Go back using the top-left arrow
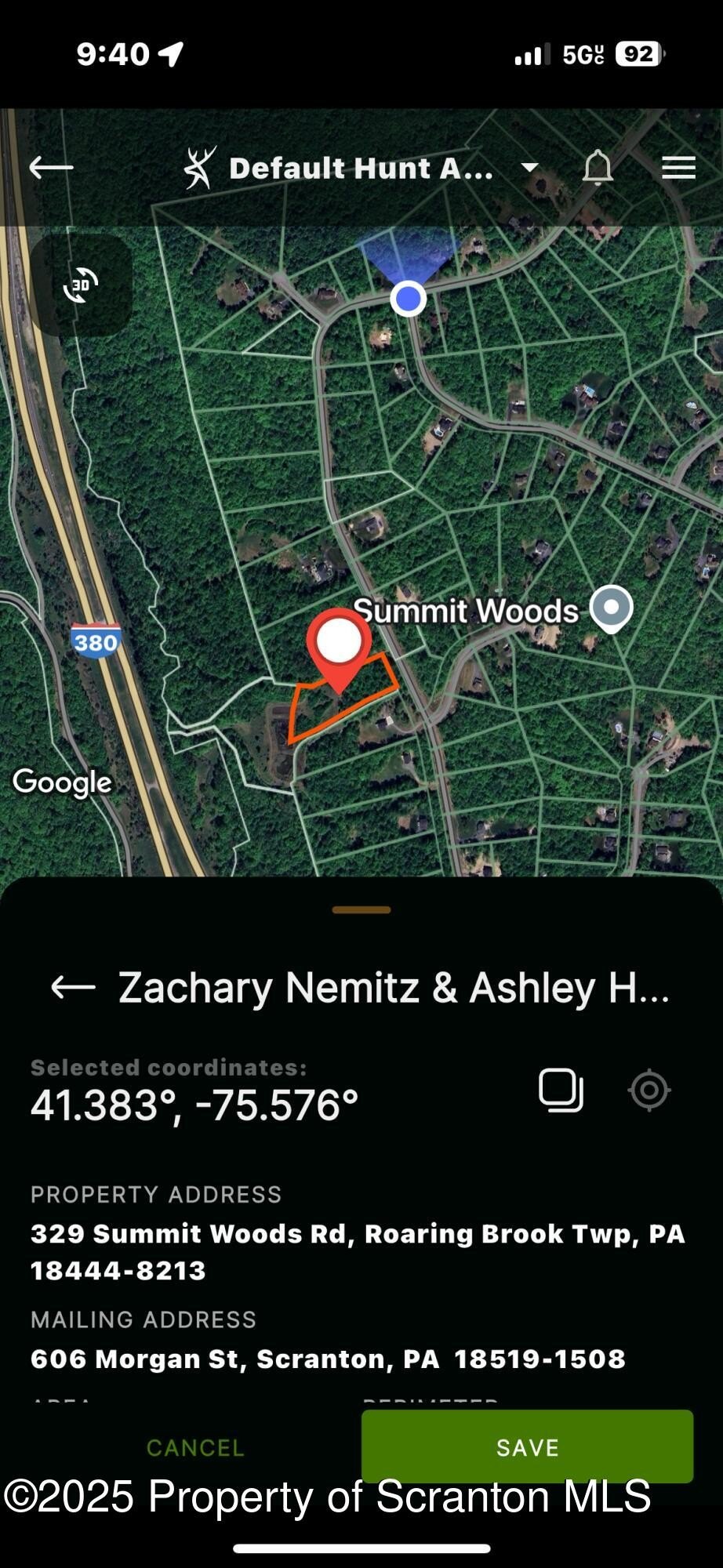The width and height of the screenshot is (723, 1568). pos(51,167)
